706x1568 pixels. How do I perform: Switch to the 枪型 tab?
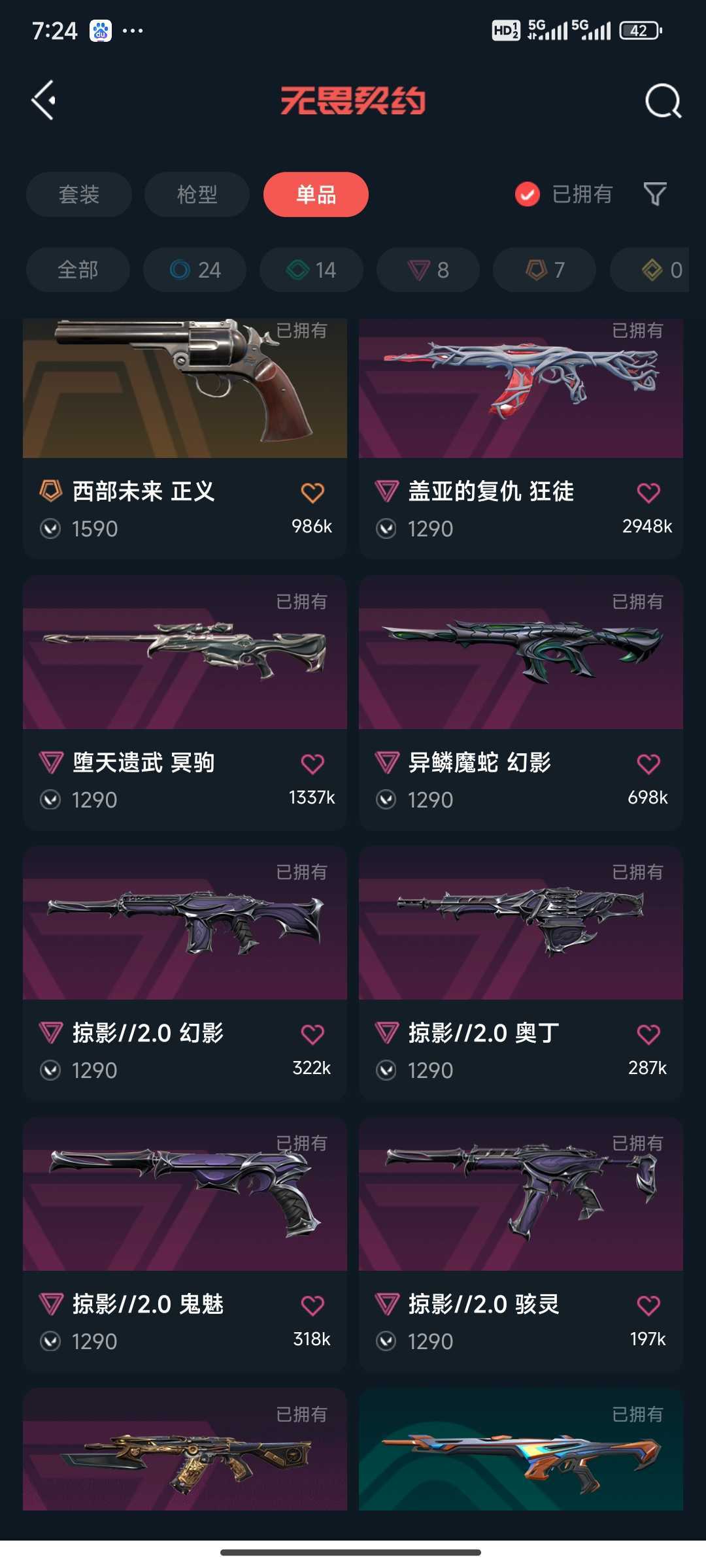197,195
